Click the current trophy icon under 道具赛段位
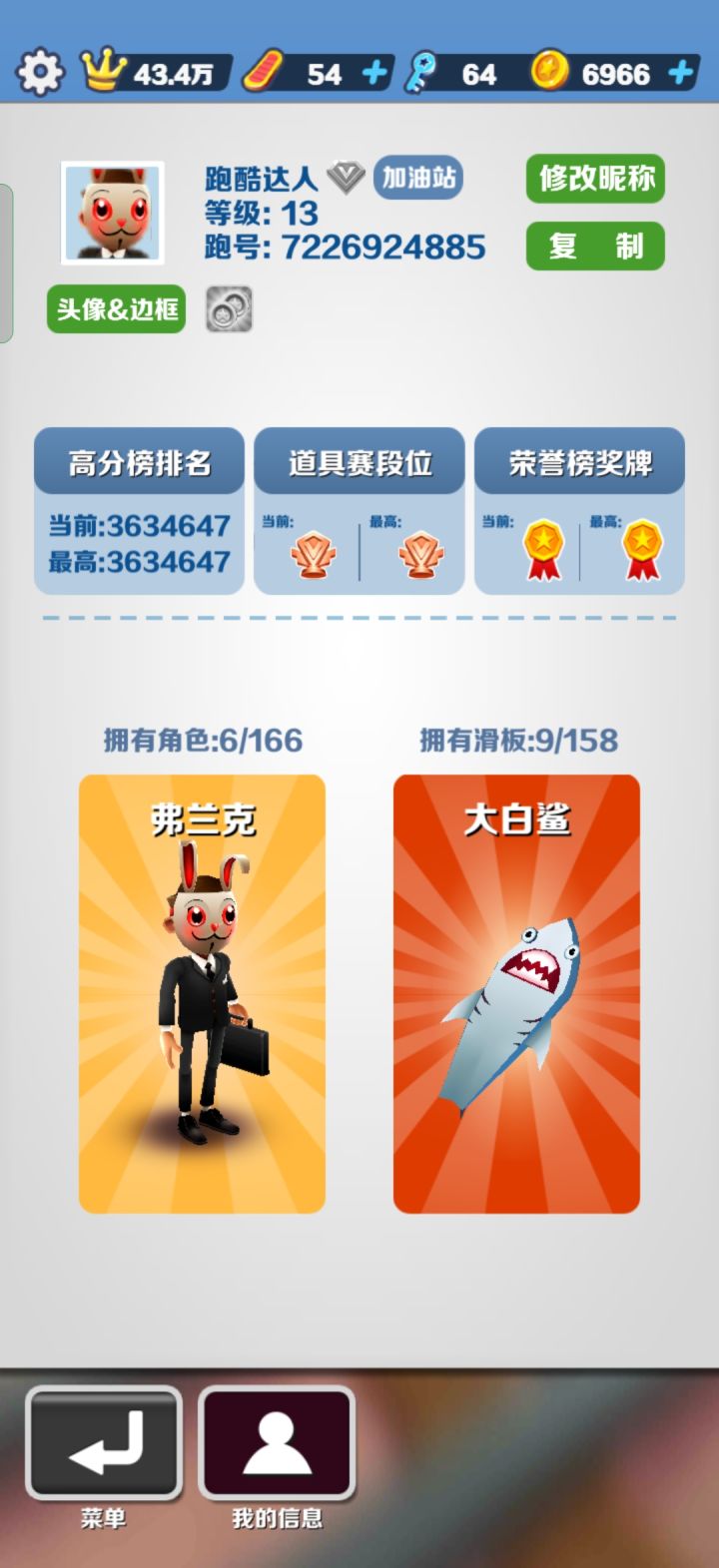Viewport: 719px width, 1568px height. pyautogui.click(x=312, y=550)
